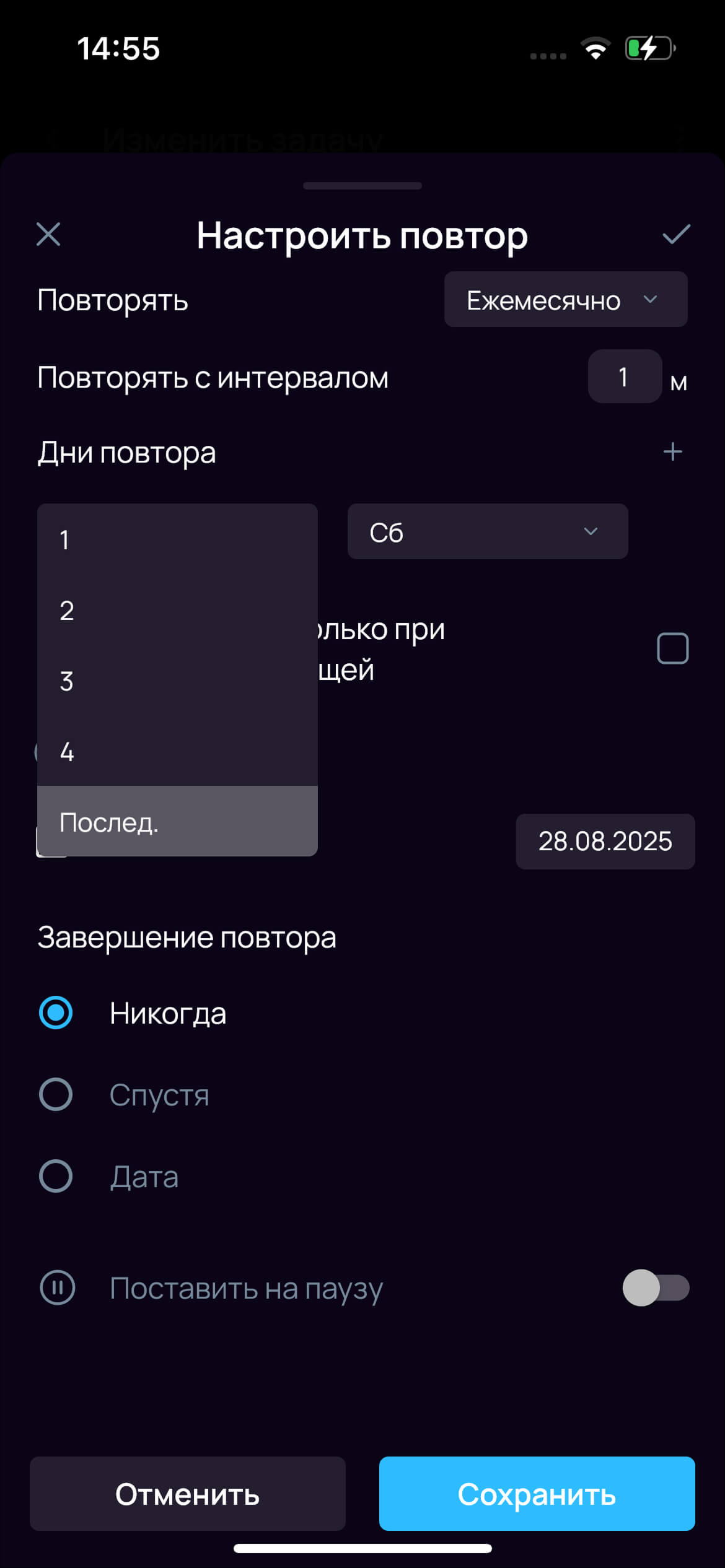Viewport: 725px width, 1568px height.
Task: Tick the checkbox beside the partially hidden text
Action: pos(672,648)
